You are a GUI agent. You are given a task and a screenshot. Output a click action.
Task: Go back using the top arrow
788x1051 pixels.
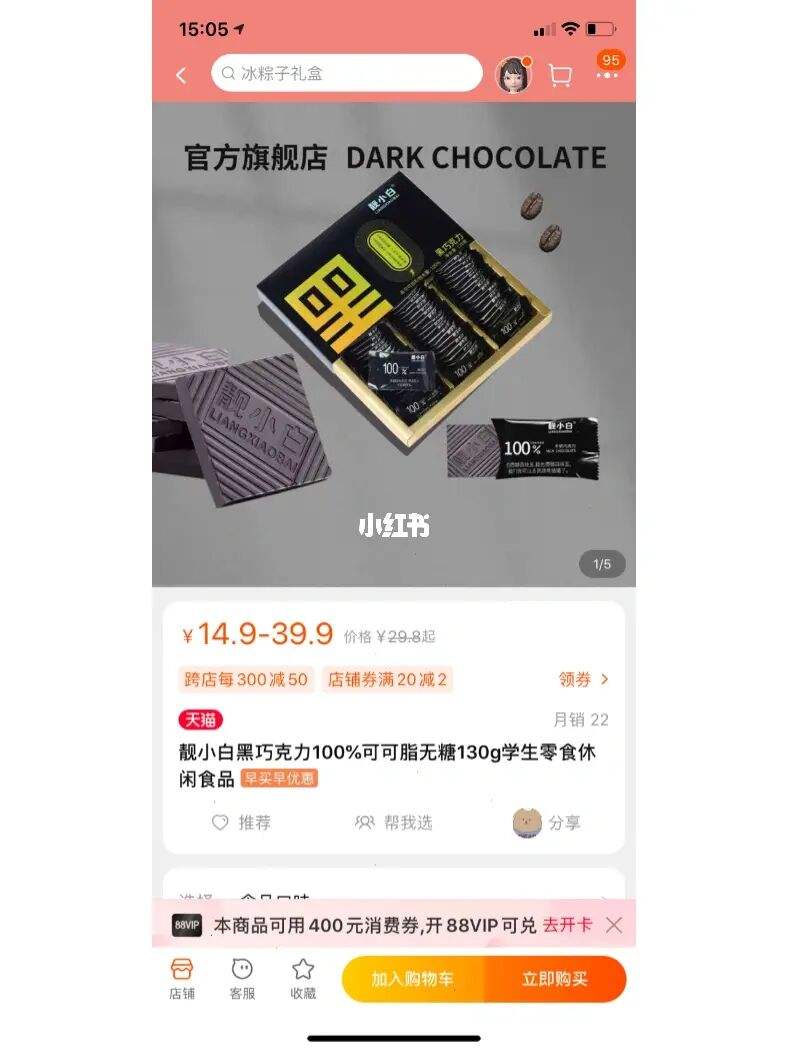click(x=181, y=75)
